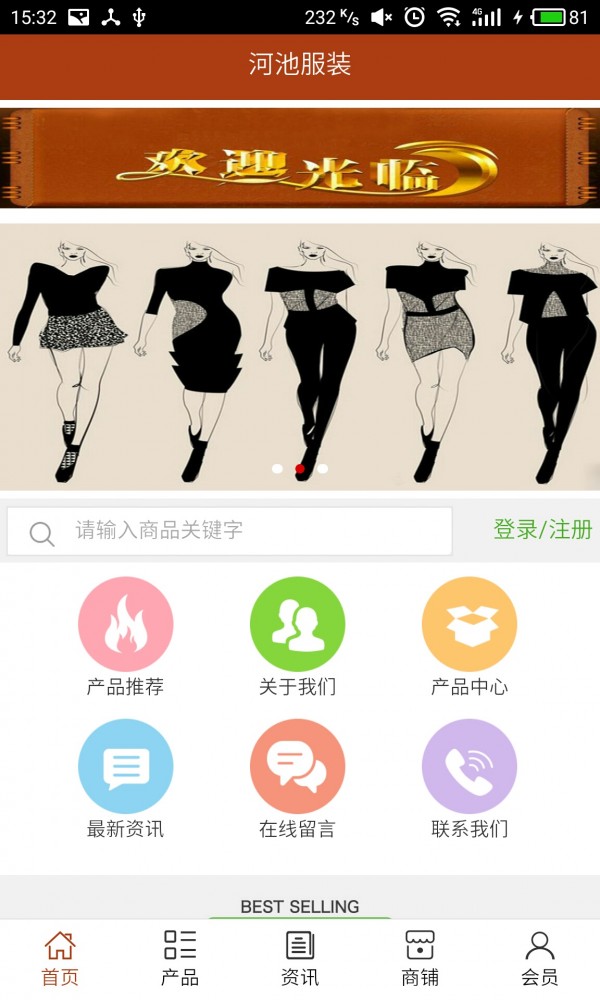Open the 欢迎光临 welcome banner
The height and width of the screenshot is (1000, 600).
point(300,158)
